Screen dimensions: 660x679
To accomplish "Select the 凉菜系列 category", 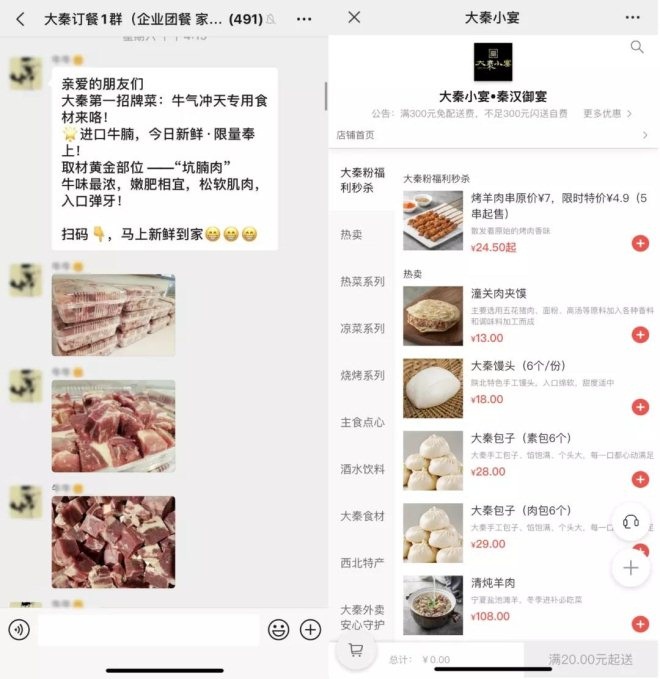I will pyautogui.click(x=362, y=328).
